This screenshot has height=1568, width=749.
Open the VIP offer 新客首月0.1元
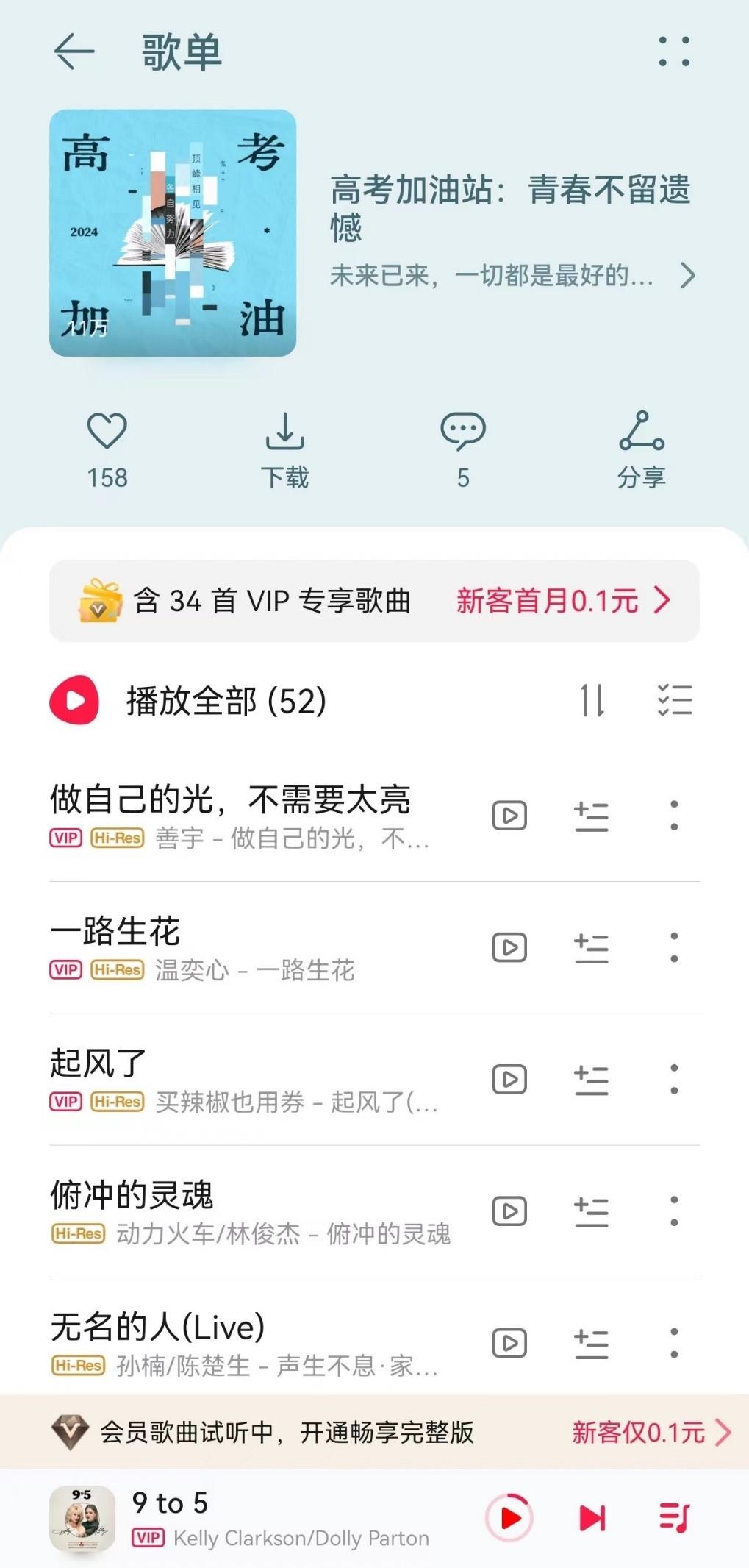(x=562, y=601)
